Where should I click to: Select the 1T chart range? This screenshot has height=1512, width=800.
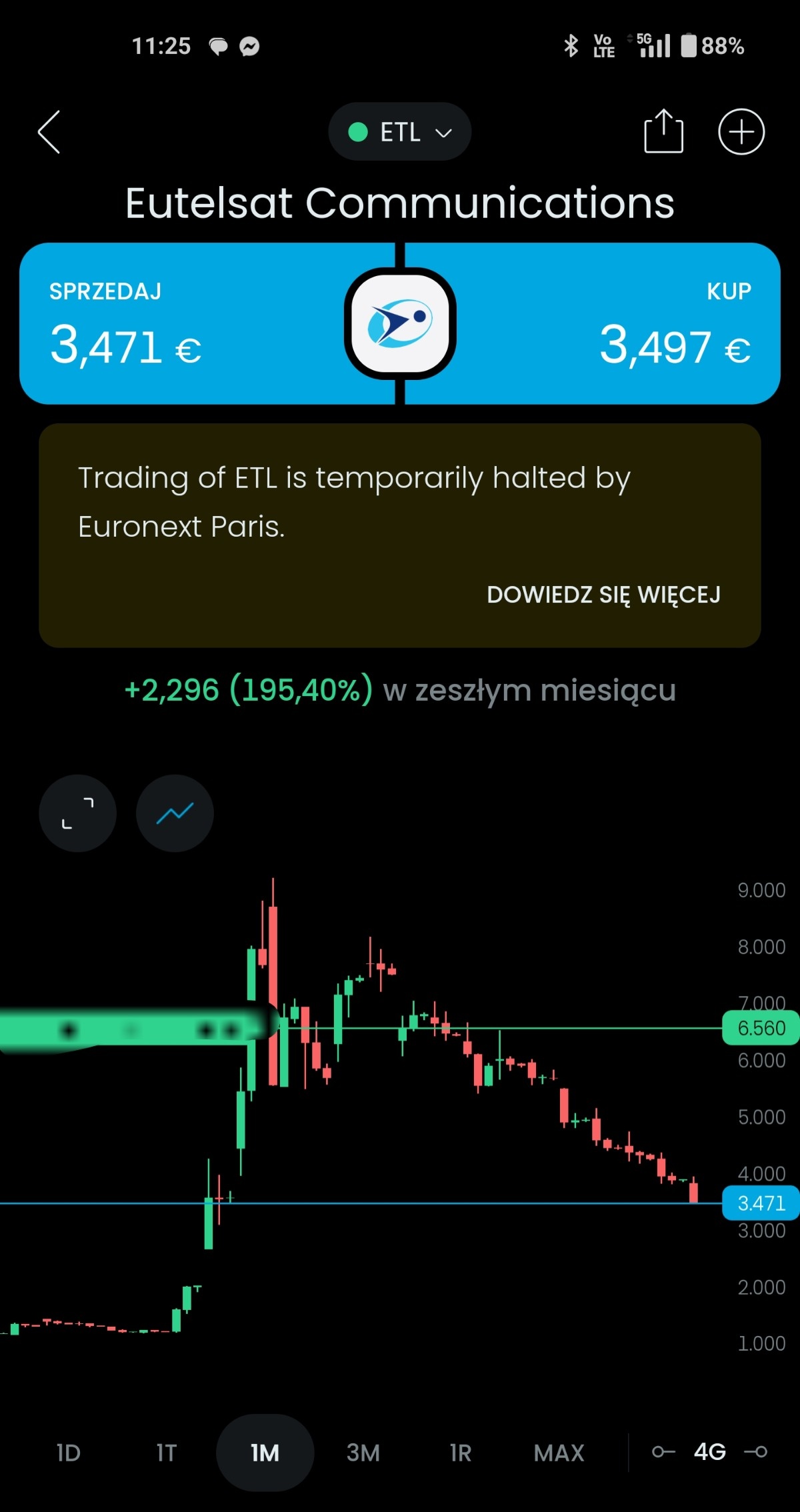(167, 1452)
